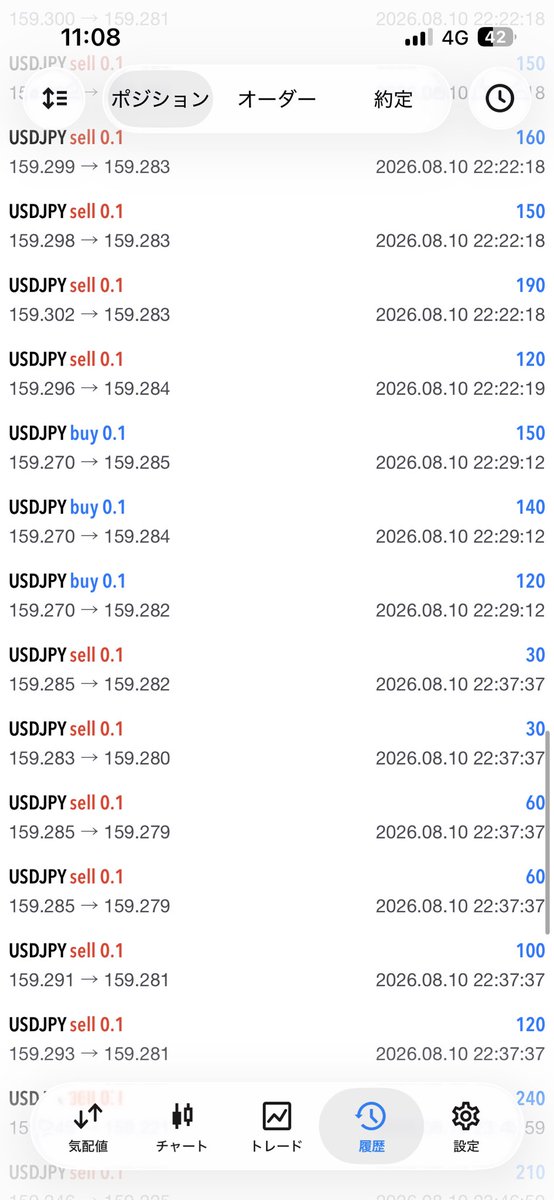Open the buy trade 159.270 → 159.282
This screenshot has height=1200, width=554.
(277, 596)
